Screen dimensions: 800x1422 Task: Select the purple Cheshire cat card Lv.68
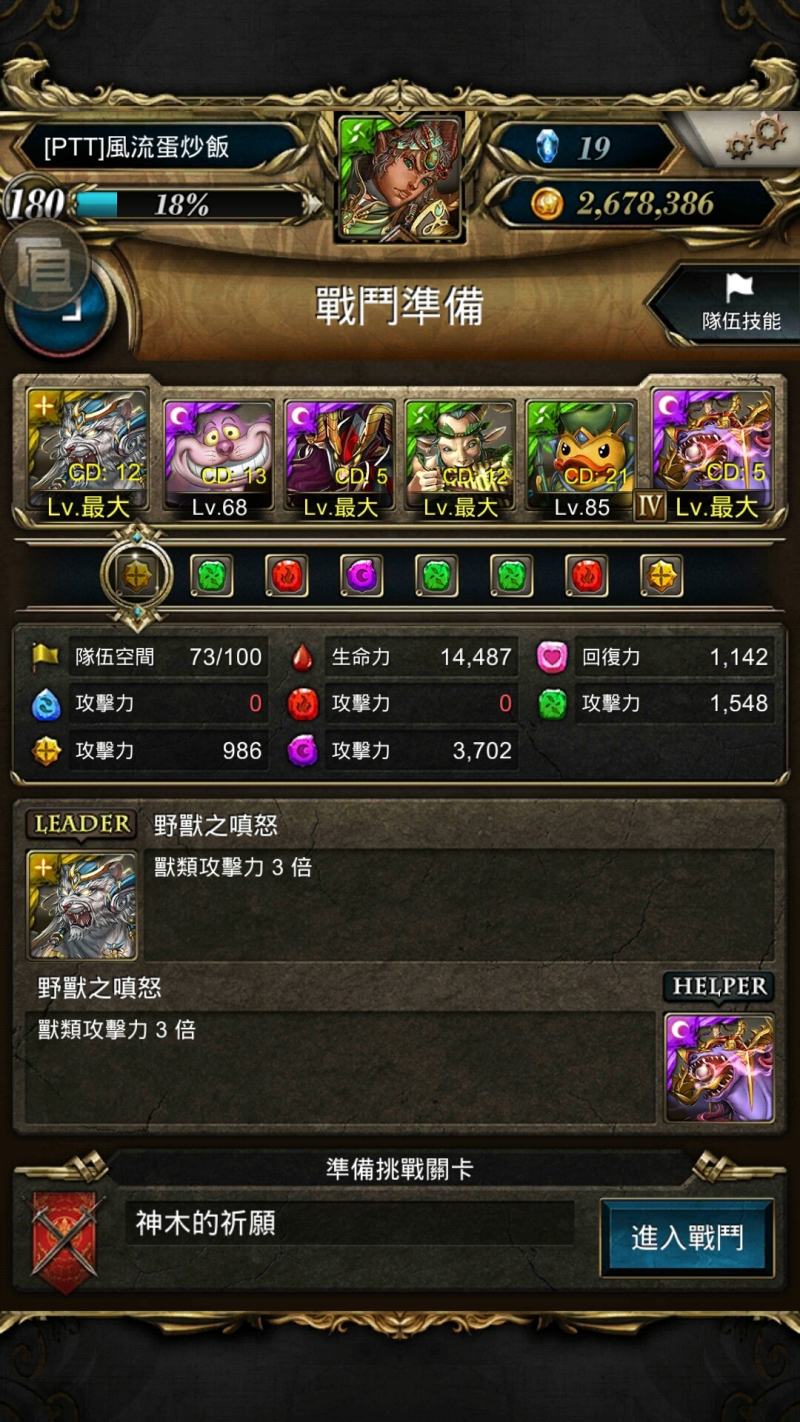coord(218,458)
